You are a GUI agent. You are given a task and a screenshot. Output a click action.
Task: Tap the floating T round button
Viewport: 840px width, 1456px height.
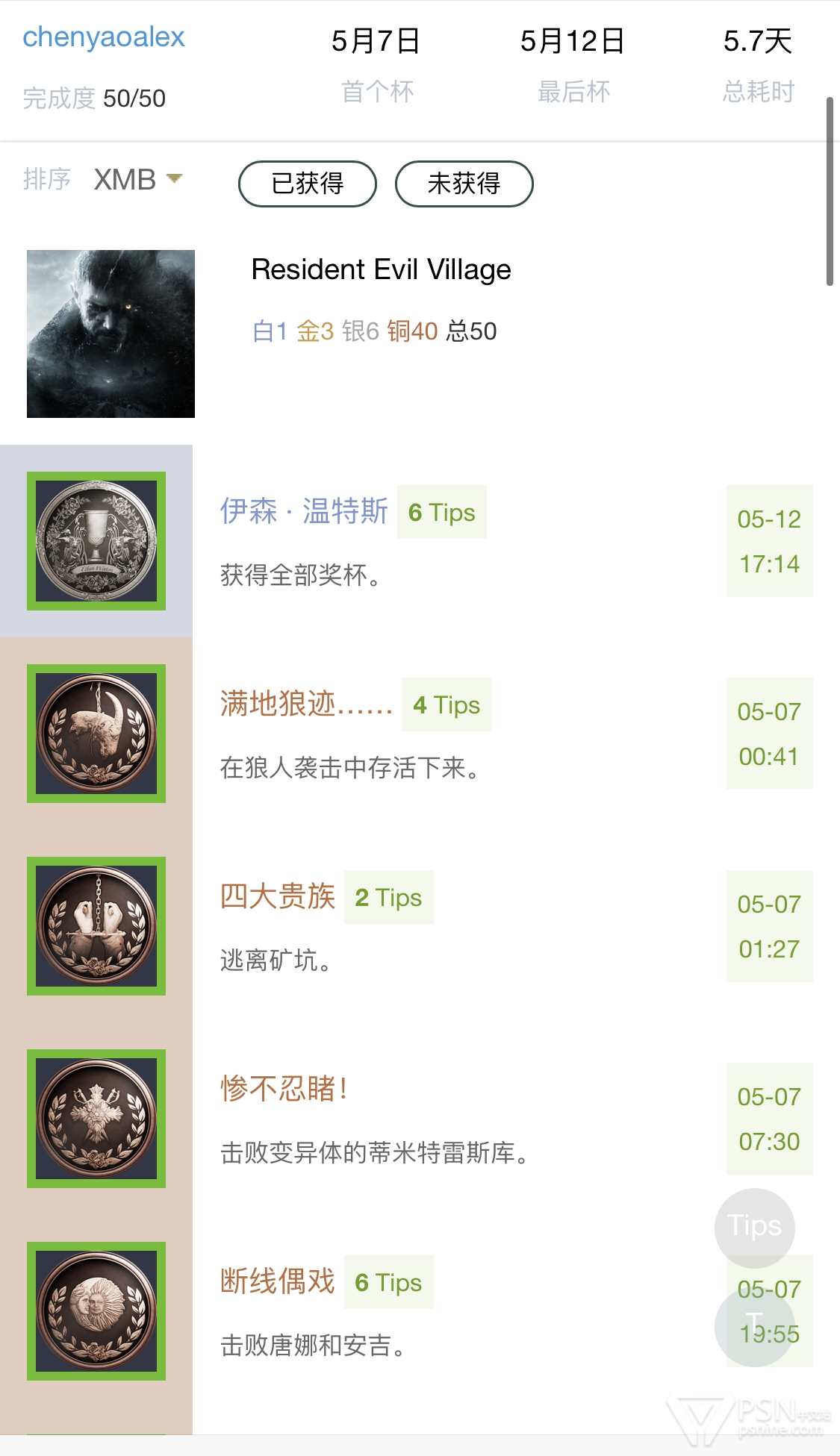pyautogui.click(x=755, y=1326)
